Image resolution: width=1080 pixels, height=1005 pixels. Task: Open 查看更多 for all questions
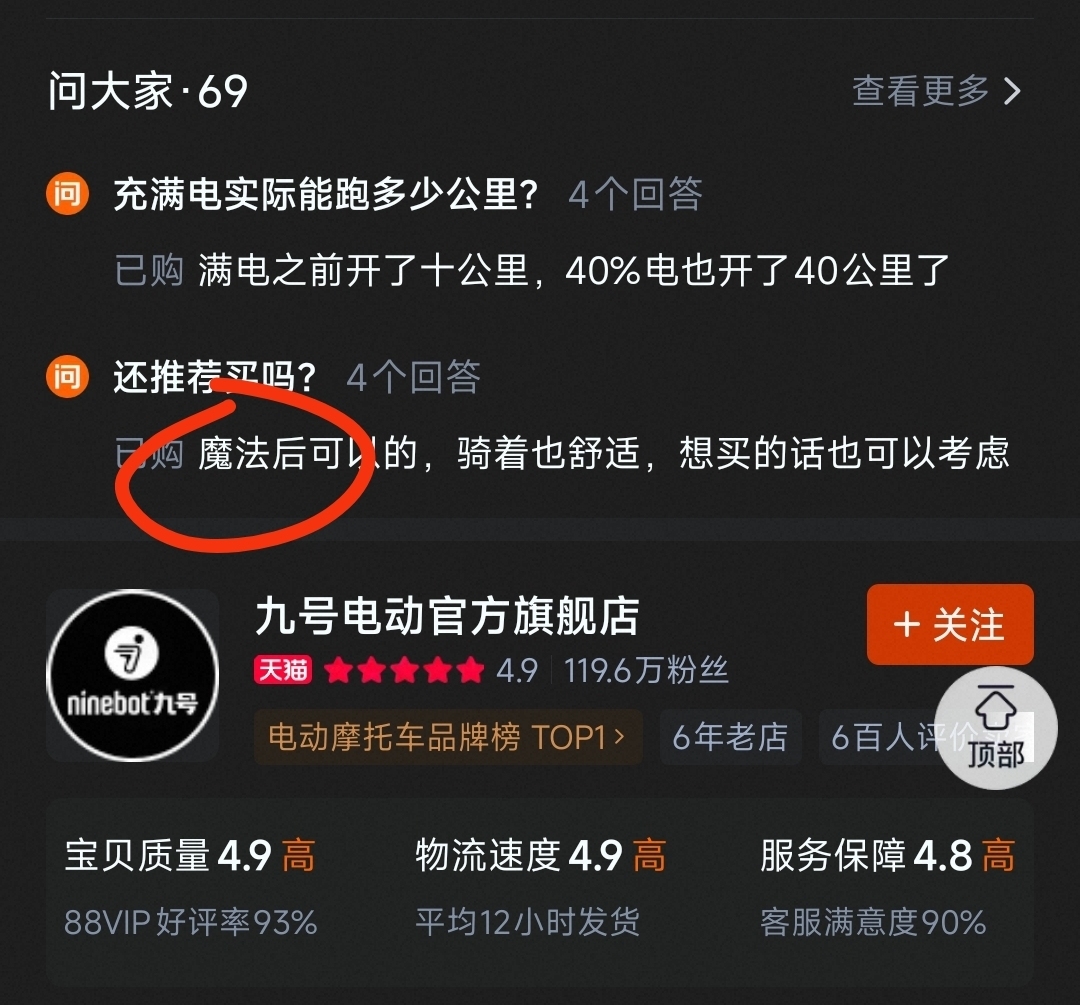[936, 91]
